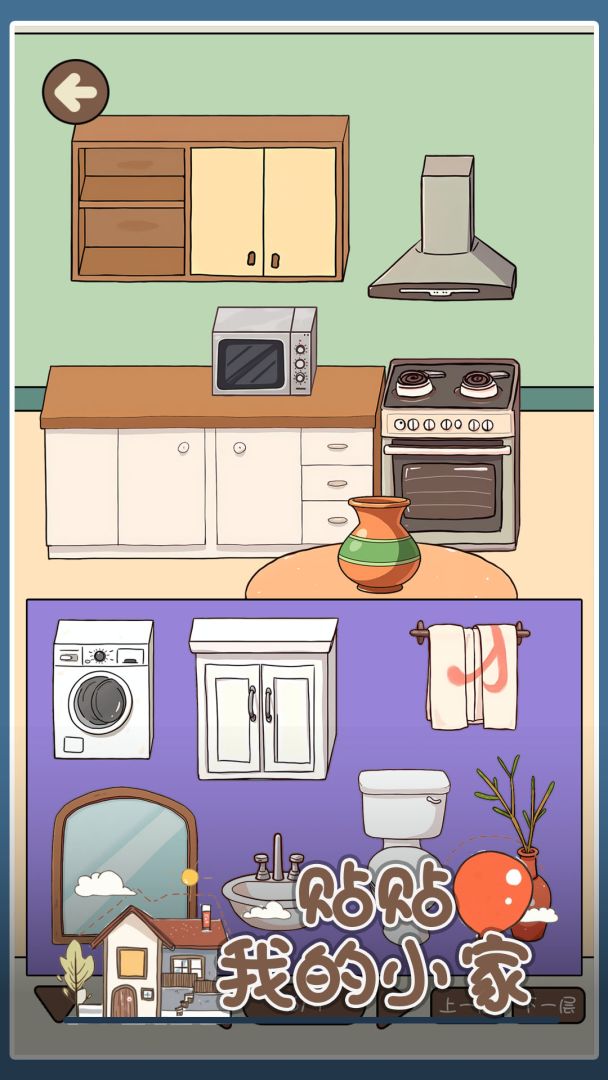608x1080 pixels.
Task: Select the washing machine sticker
Action: pyautogui.click(x=103, y=689)
